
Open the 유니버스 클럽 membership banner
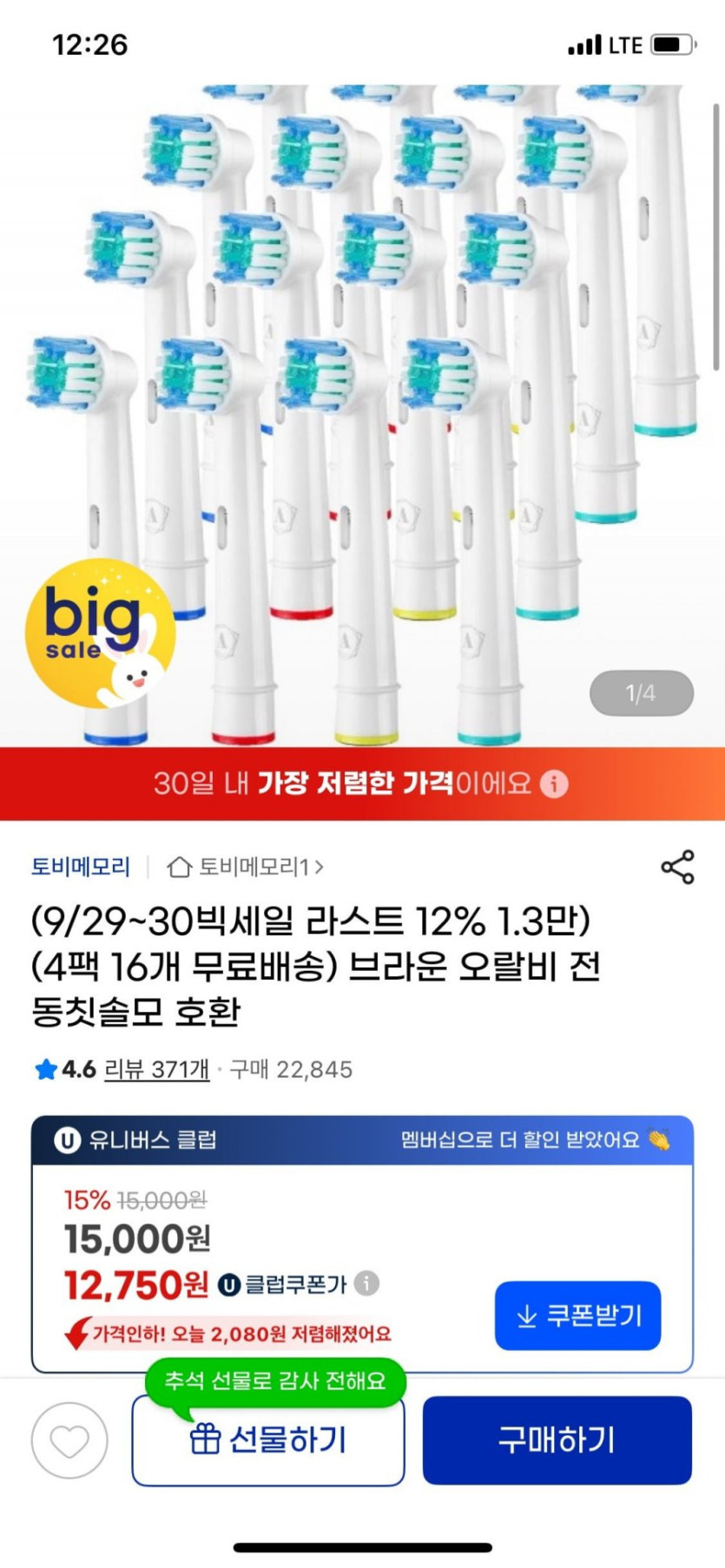pos(362,1139)
